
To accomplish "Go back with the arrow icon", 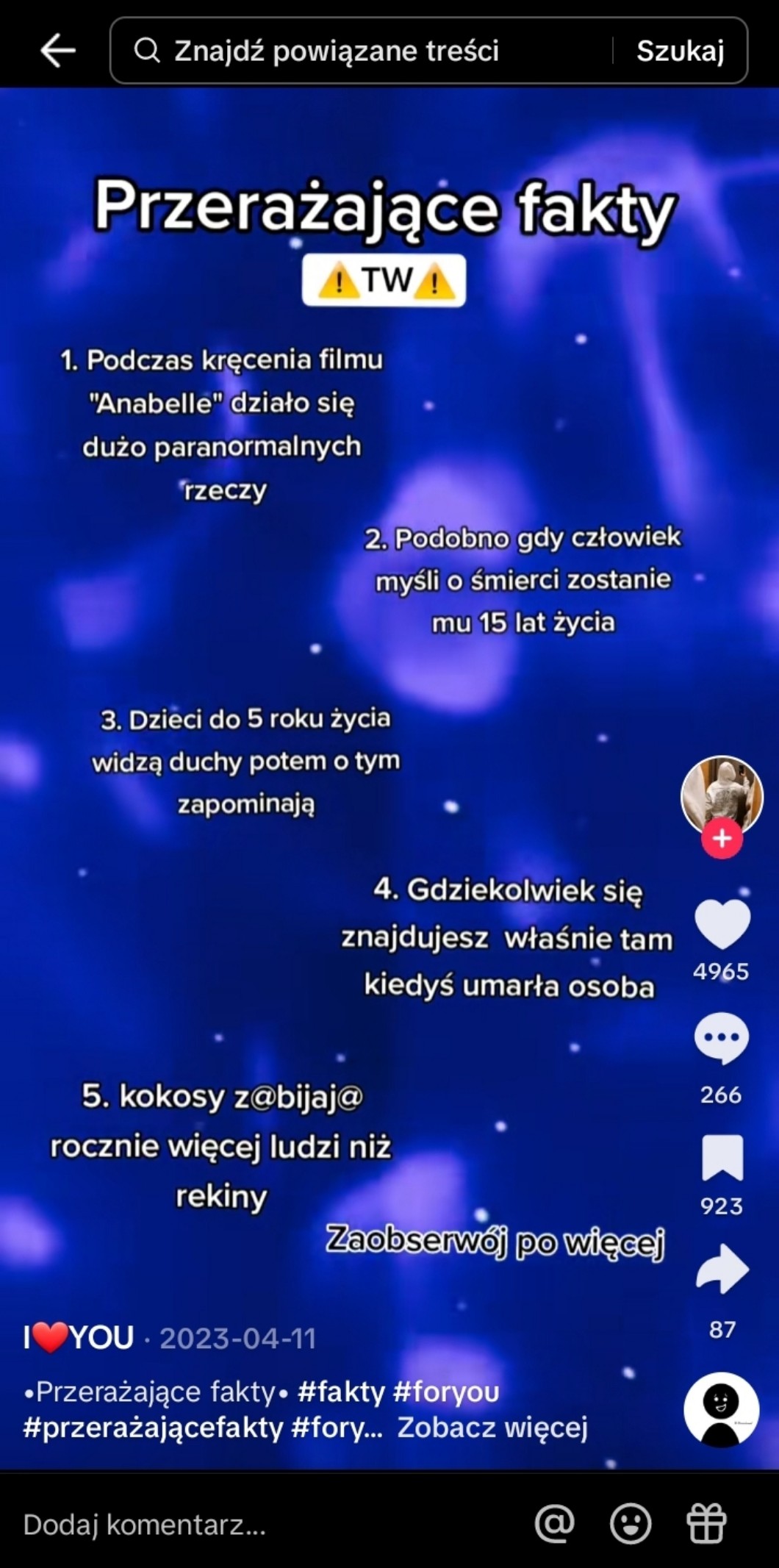I will coord(57,51).
